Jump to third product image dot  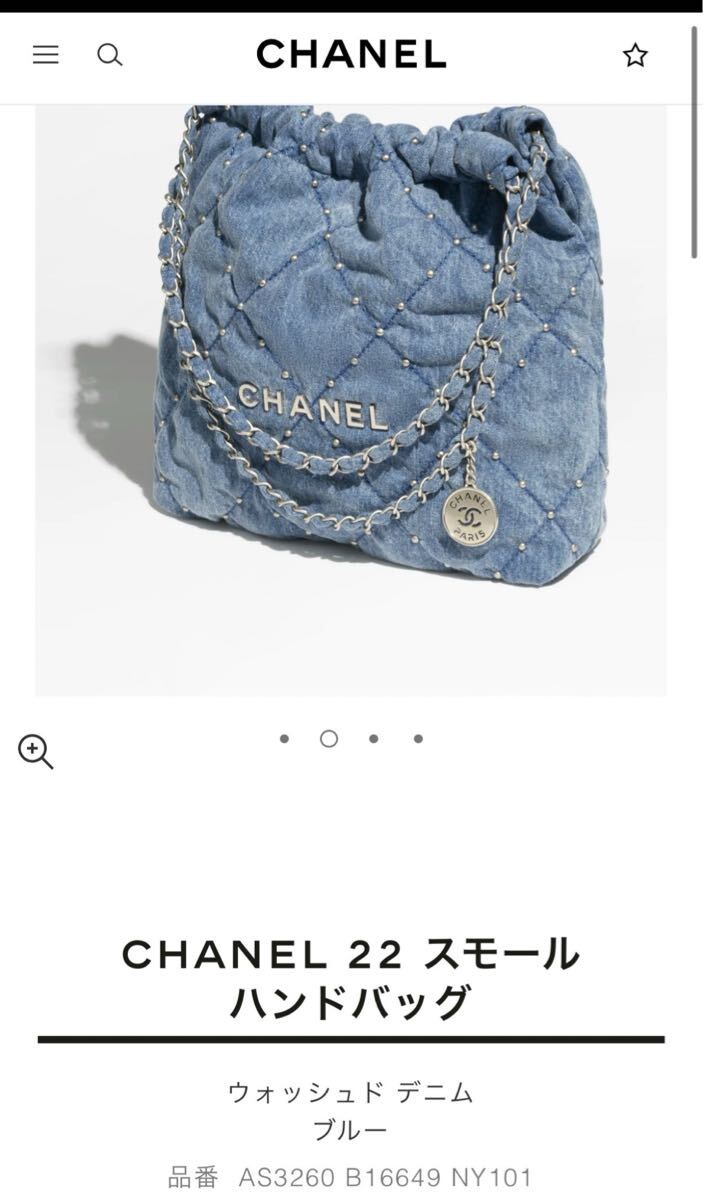373,739
